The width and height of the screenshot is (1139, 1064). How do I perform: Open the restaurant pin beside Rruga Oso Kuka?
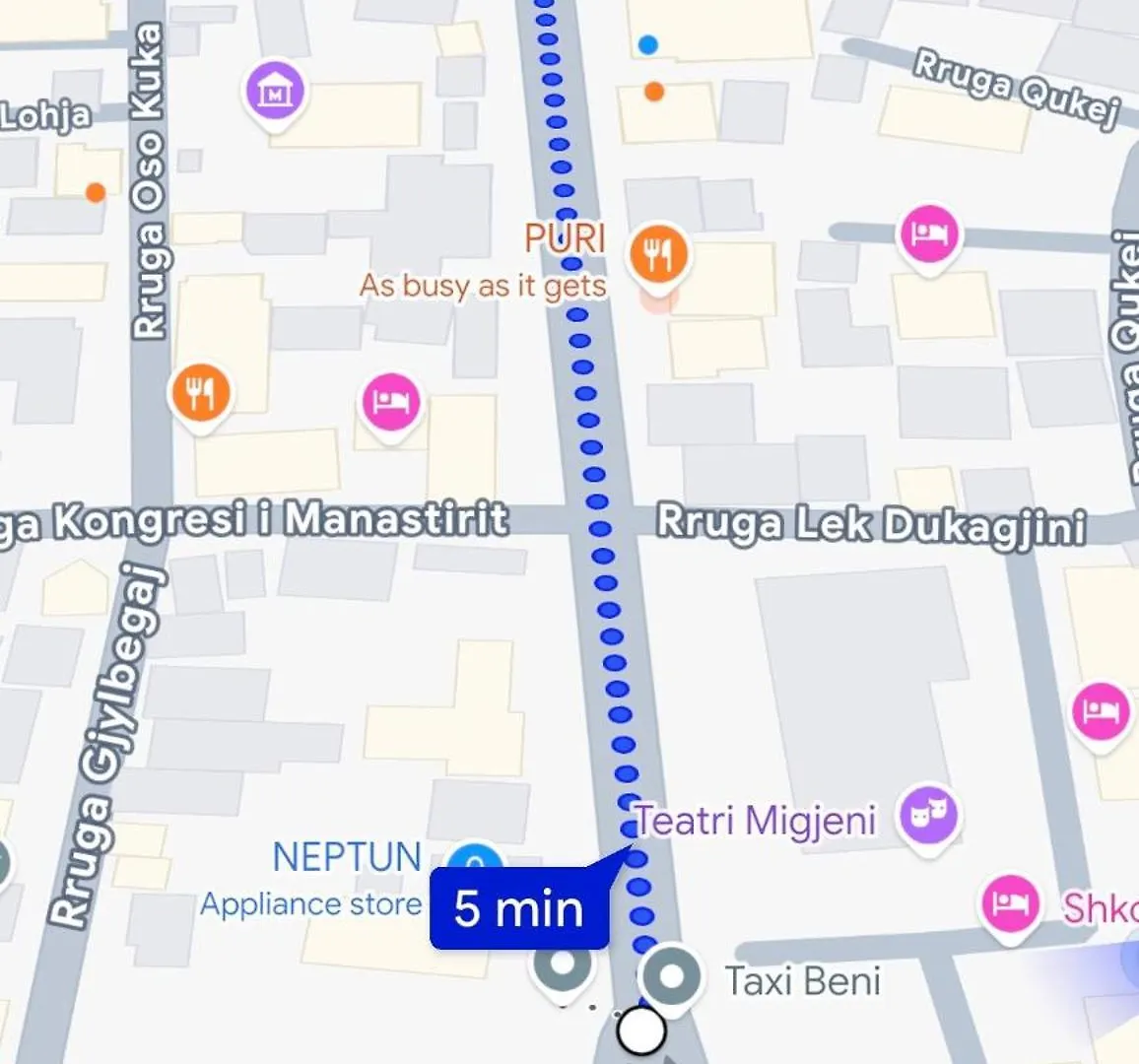[200, 392]
